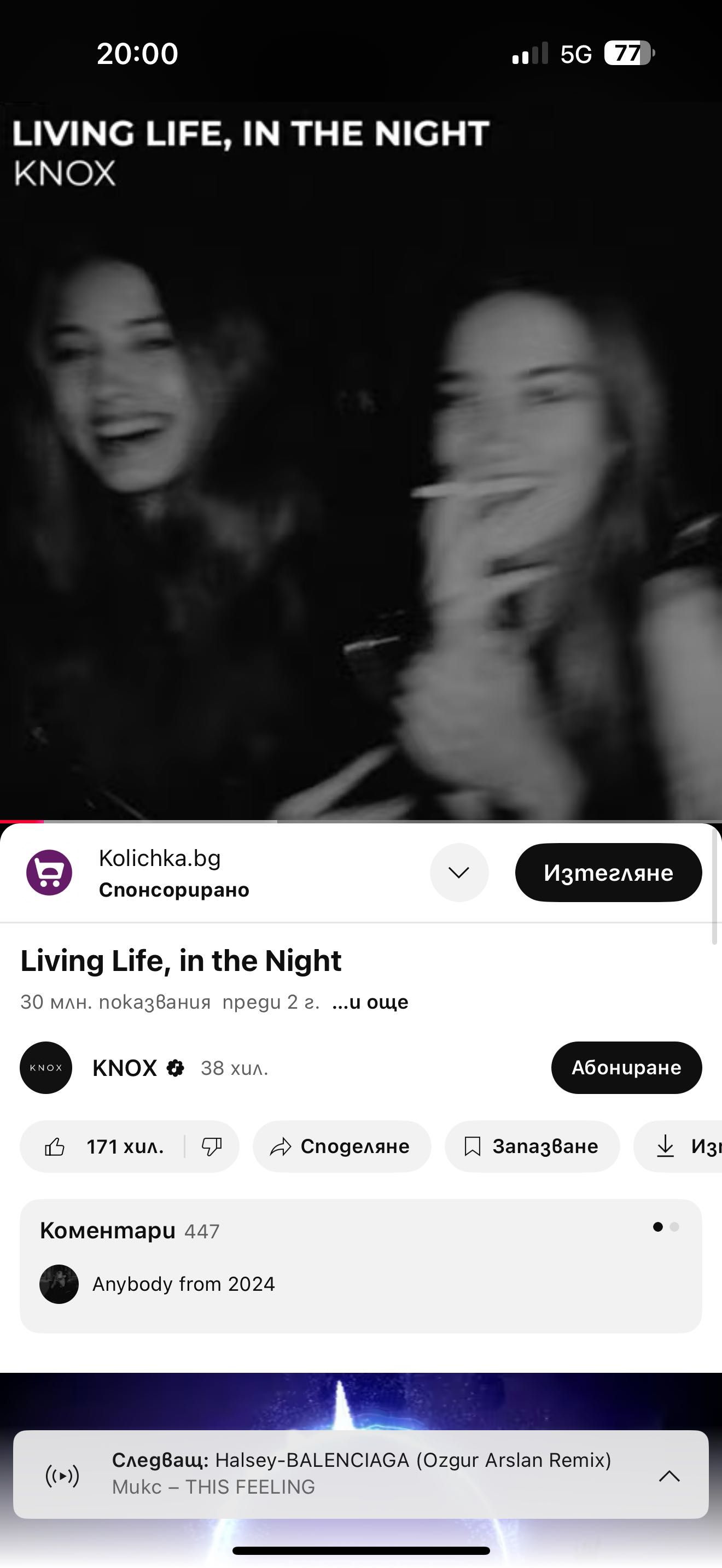Subscribe to KNOX with Абониране
The image size is (722, 1568).
[626, 1067]
